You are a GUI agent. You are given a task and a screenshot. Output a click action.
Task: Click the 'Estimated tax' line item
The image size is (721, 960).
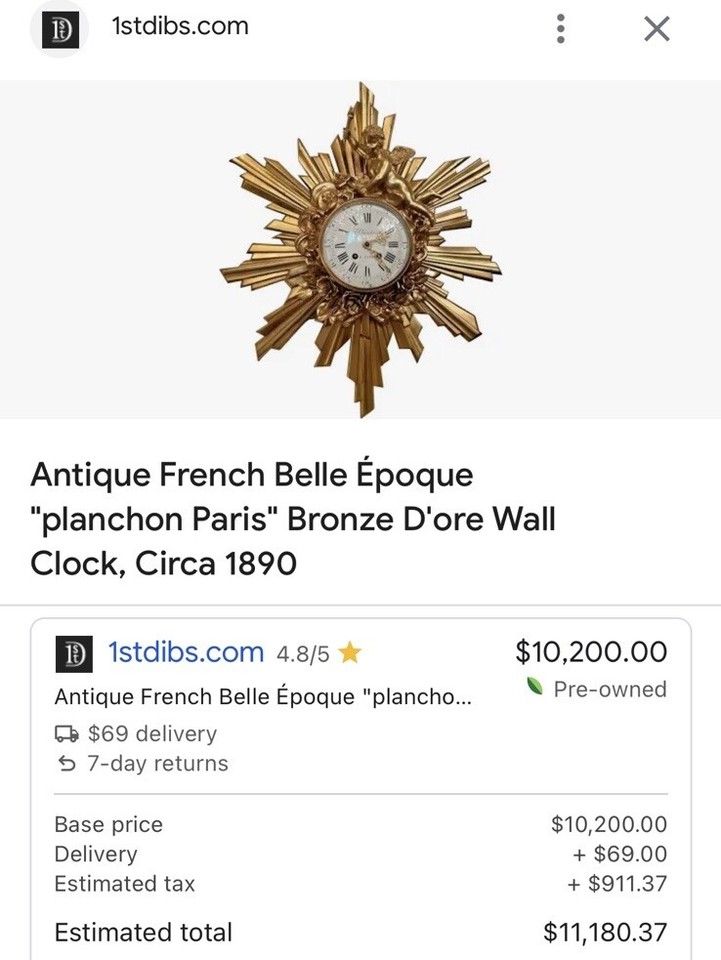pos(124,884)
